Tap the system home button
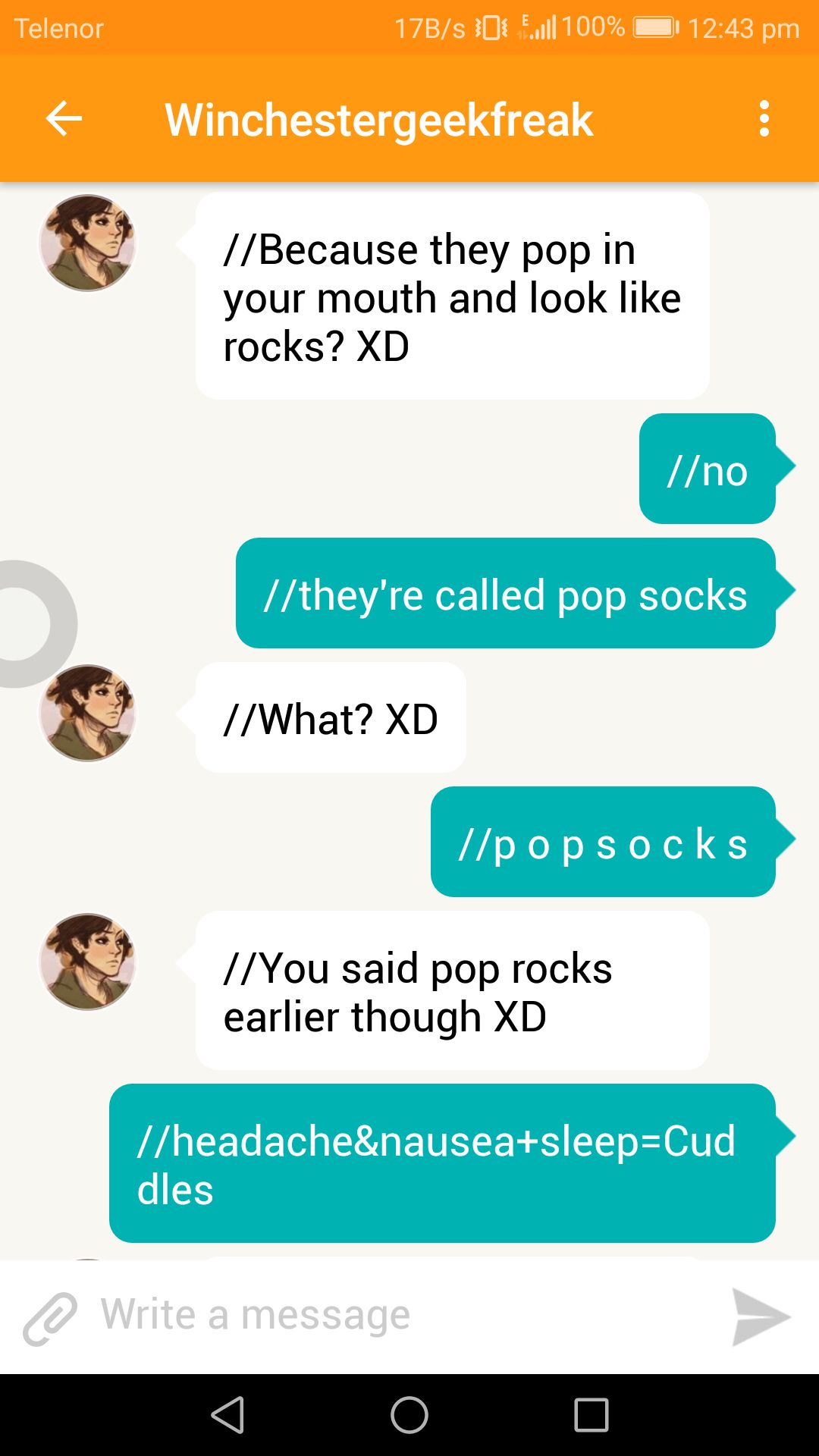Image resolution: width=819 pixels, height=1456 pixels. tap(409, 1415)
